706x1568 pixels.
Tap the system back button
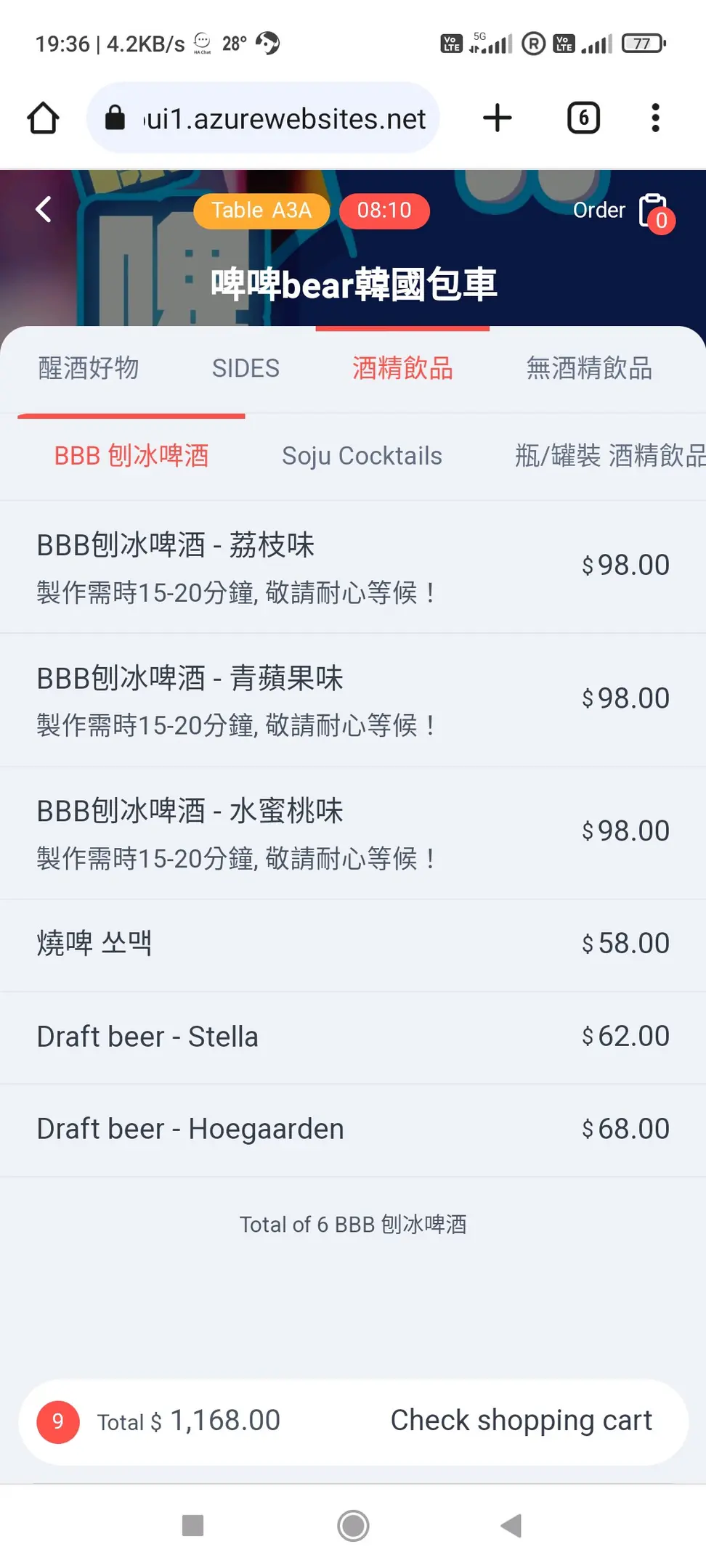click(x=511, y=1525)
